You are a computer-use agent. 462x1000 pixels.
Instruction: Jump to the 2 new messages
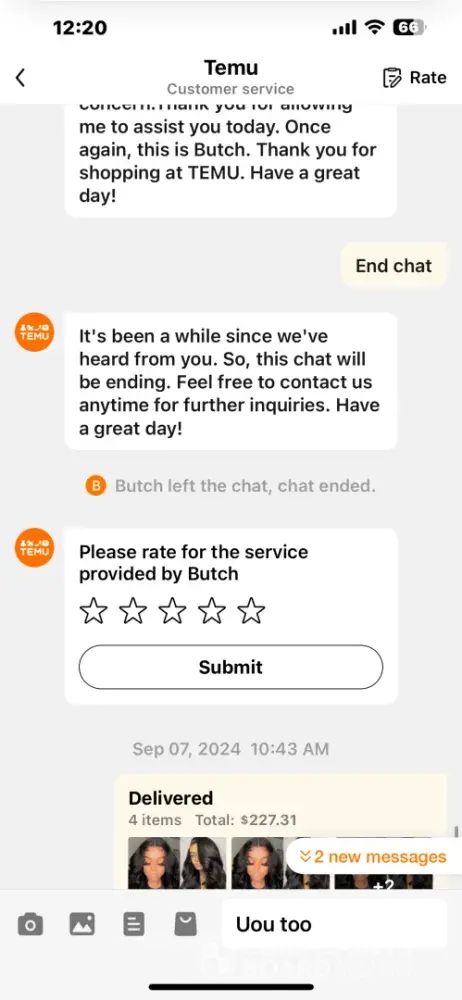373,857
